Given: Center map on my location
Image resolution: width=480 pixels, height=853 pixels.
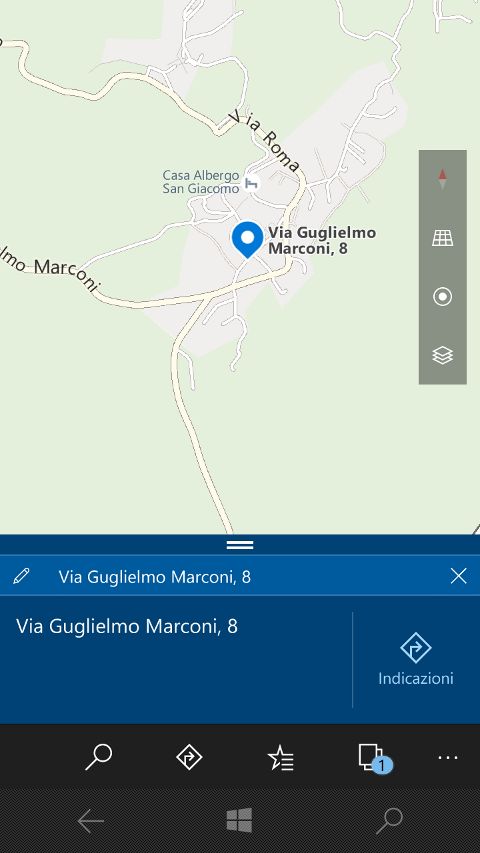Looking at the screenshot, I should pyautogui.click(x=442, y=296).
